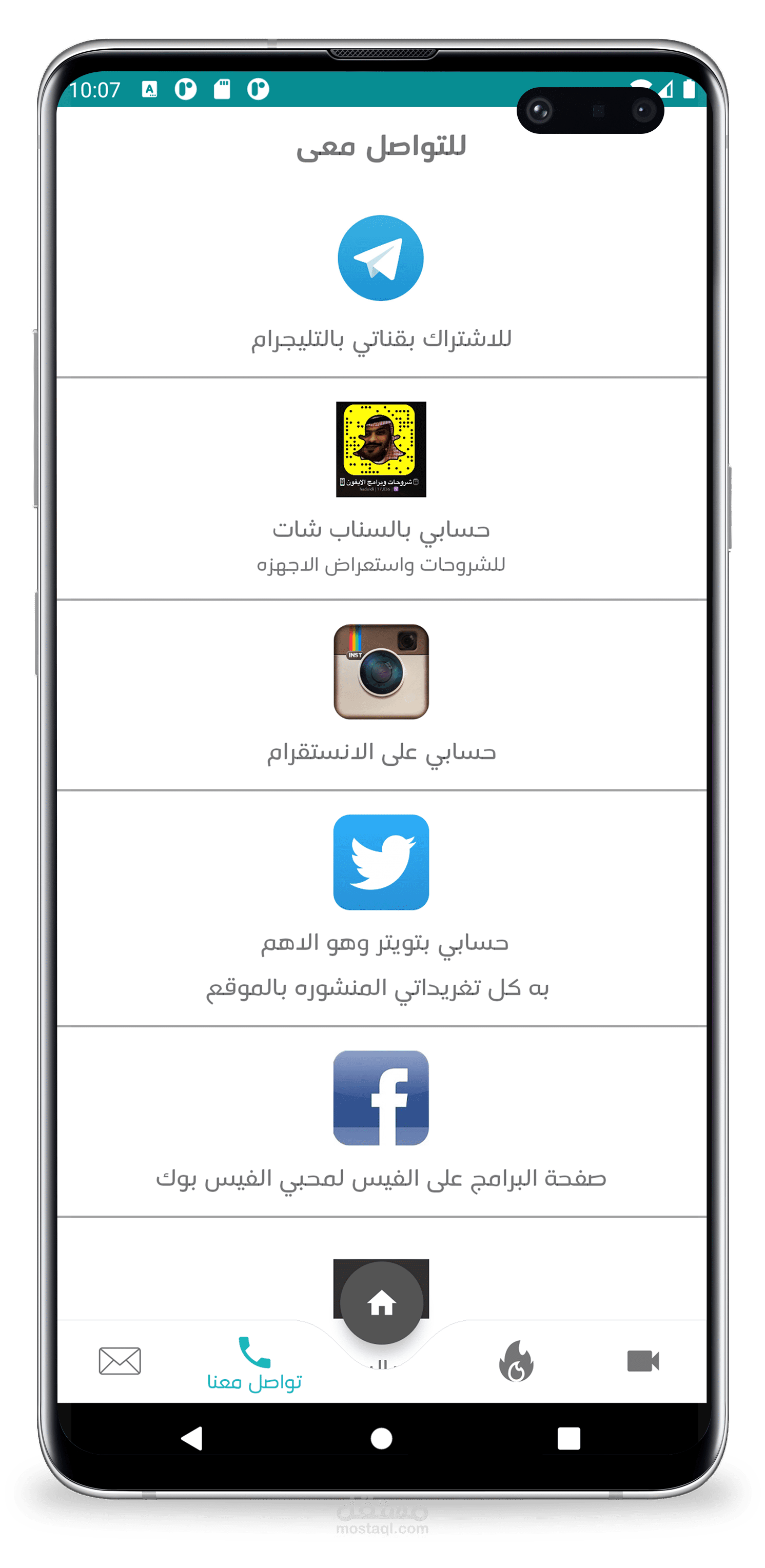Select the تواصل معنا phone tab

pos(254,1364)
